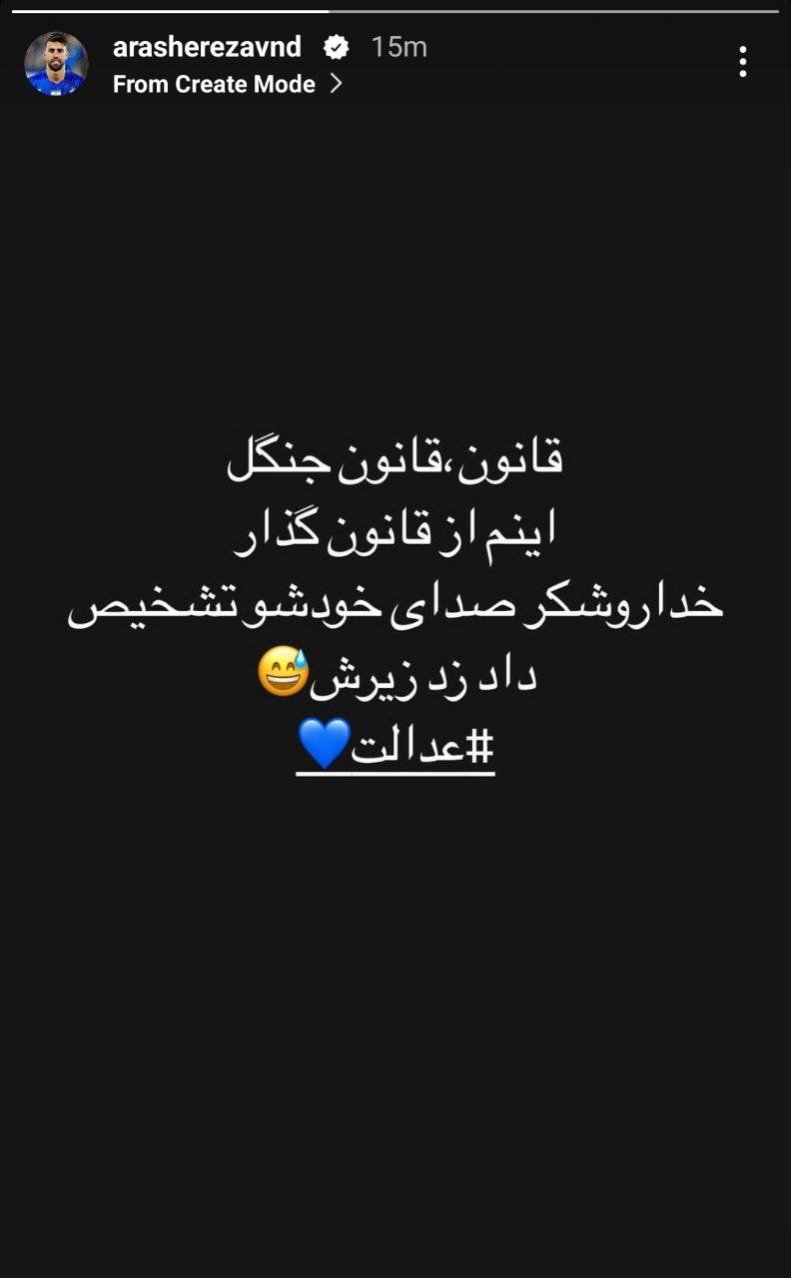
Task: Click the story header bar
Action: (395, 60)
